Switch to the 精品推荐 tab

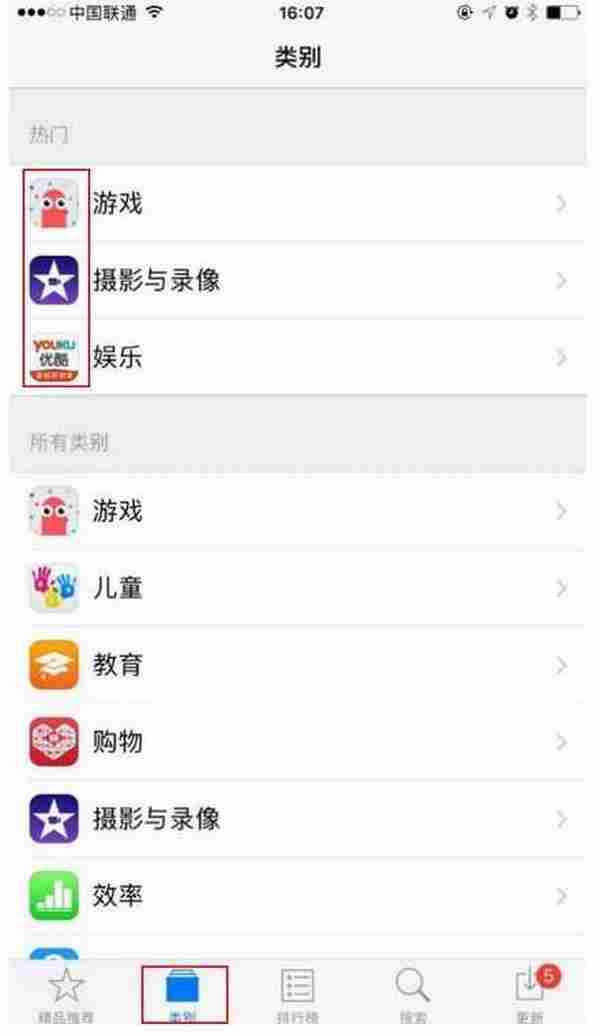(x=66, y=995)
